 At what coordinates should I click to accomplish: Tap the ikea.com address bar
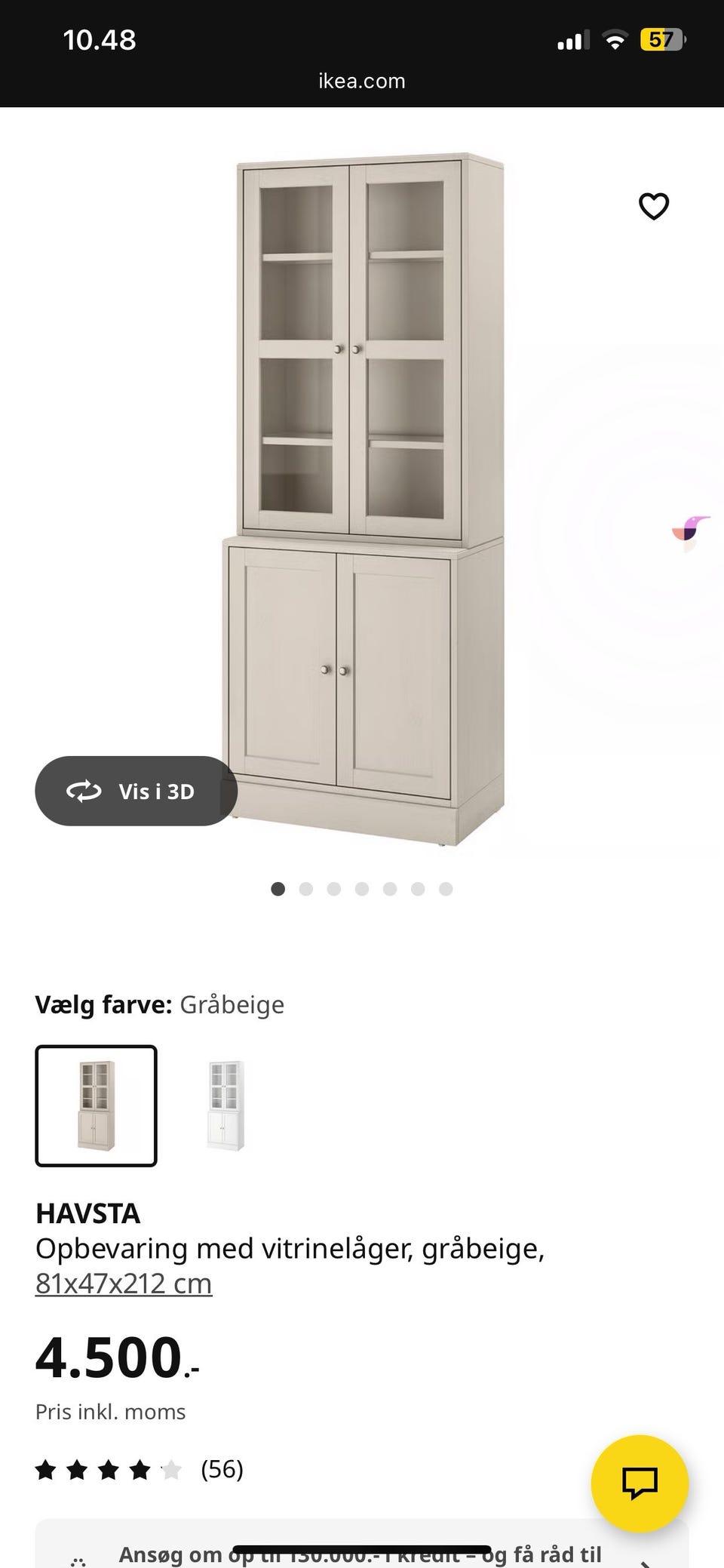coord(361,80)
